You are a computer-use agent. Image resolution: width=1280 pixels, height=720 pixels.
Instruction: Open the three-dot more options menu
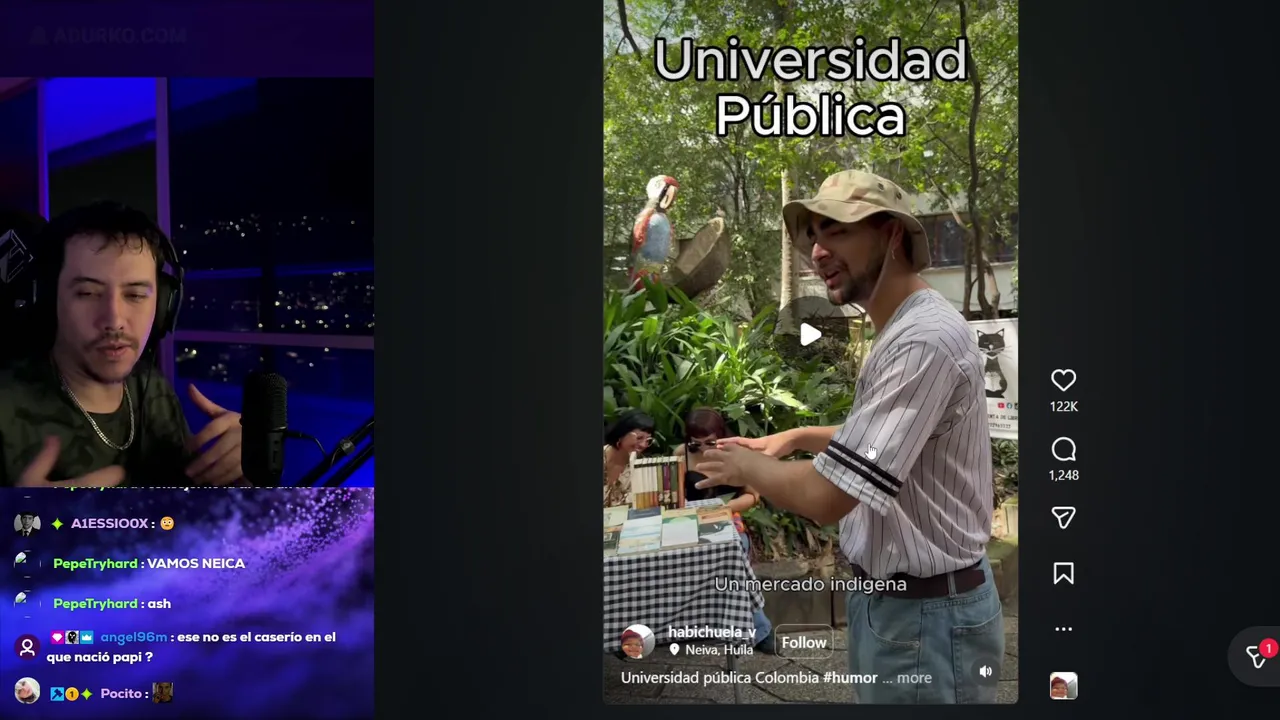pyautogui.click(x=1063, y=629)
